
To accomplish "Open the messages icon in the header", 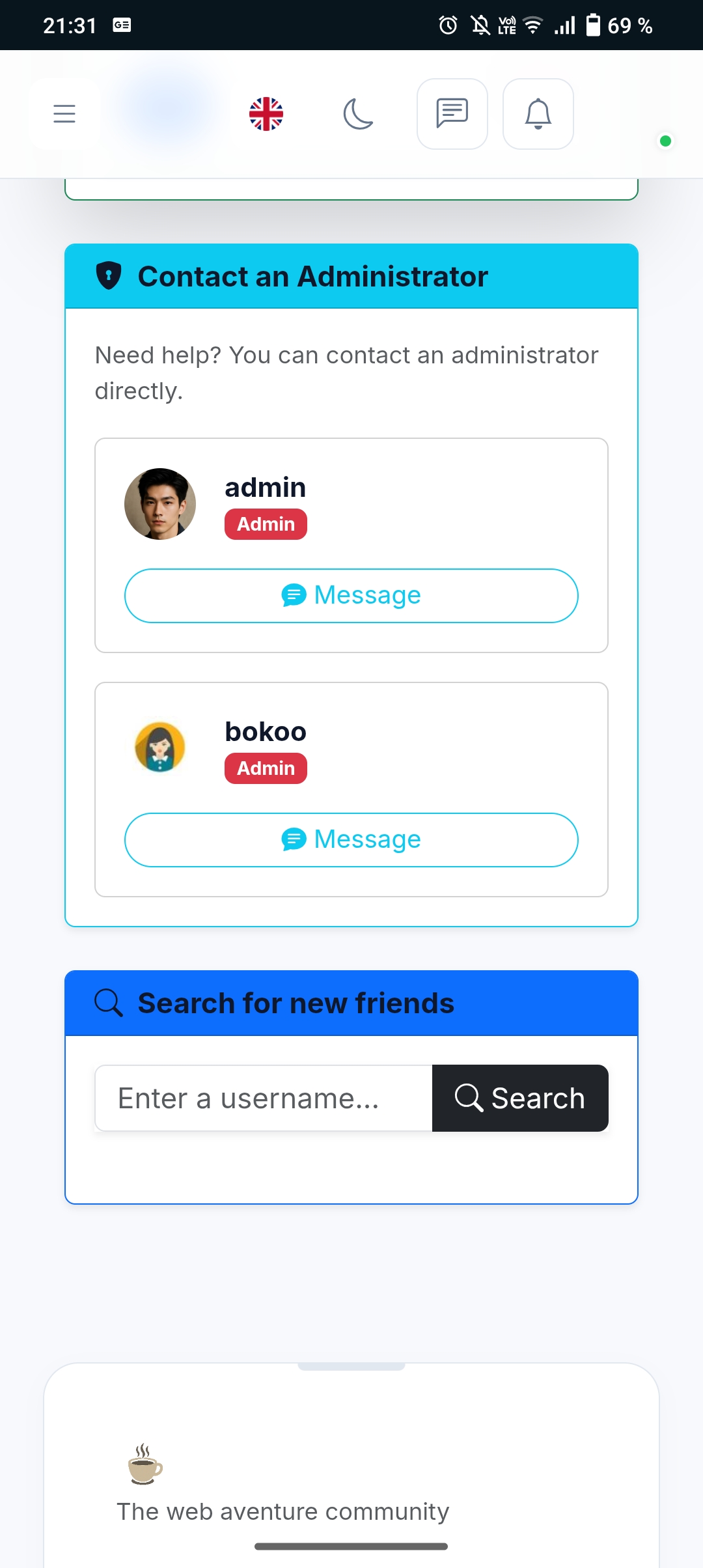I will pyautogui.click(x=452, y=114).
